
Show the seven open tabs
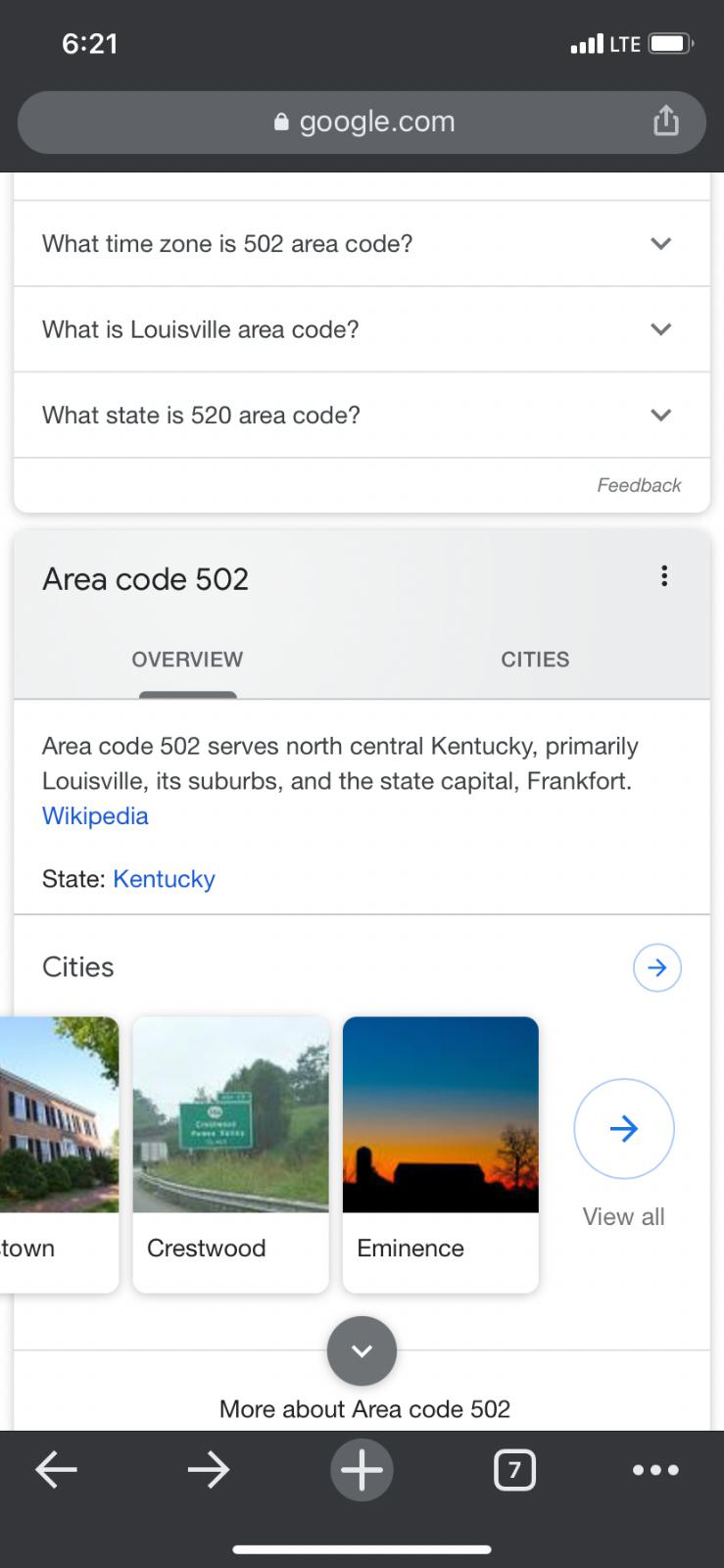(x=514, y=1469)
